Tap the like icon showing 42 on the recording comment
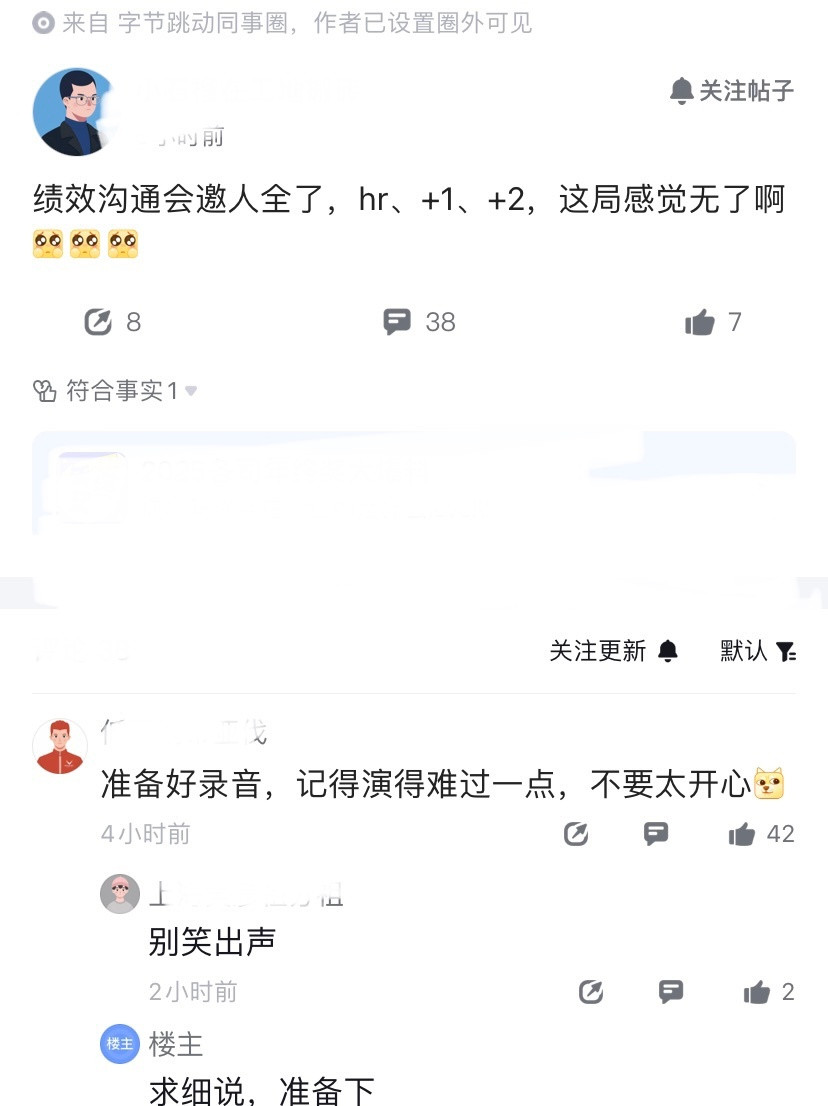Screen dimensions: 828x1106 743,834
